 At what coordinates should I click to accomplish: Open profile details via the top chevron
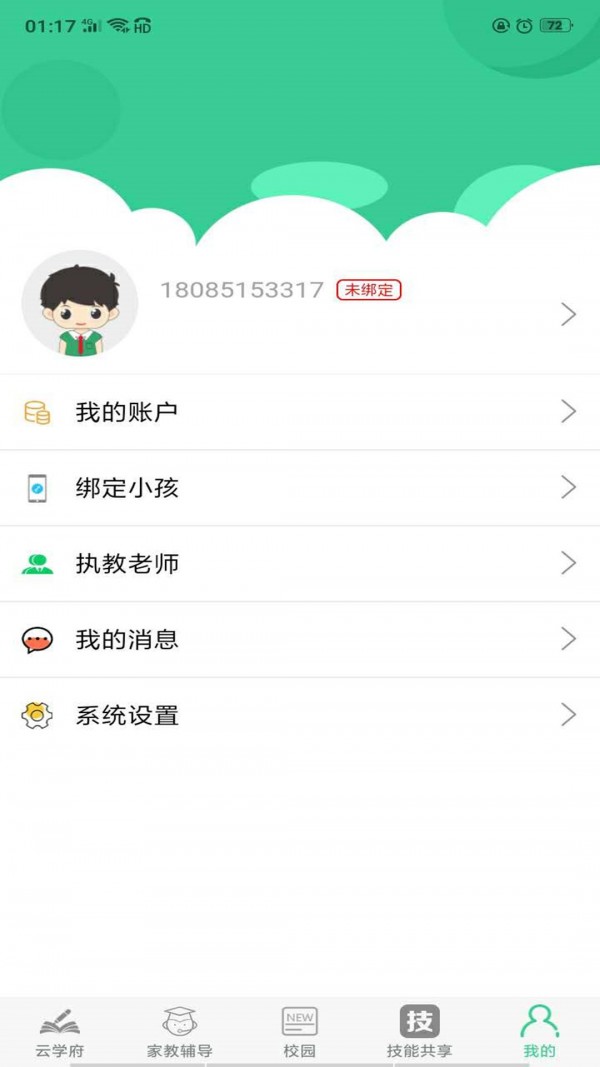click(568, 315)
